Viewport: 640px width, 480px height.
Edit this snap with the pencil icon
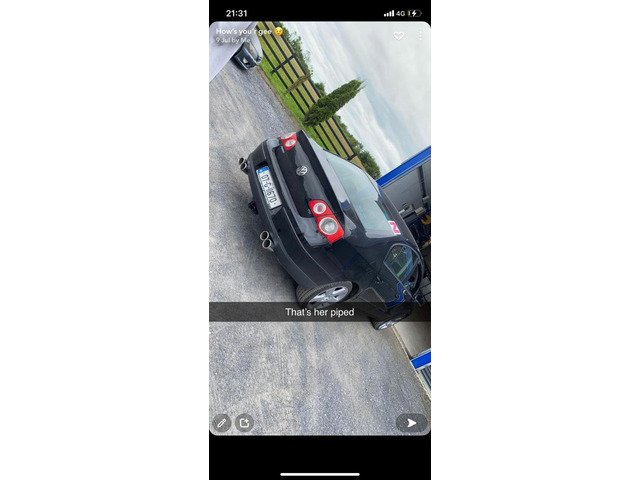pos(222,423)
